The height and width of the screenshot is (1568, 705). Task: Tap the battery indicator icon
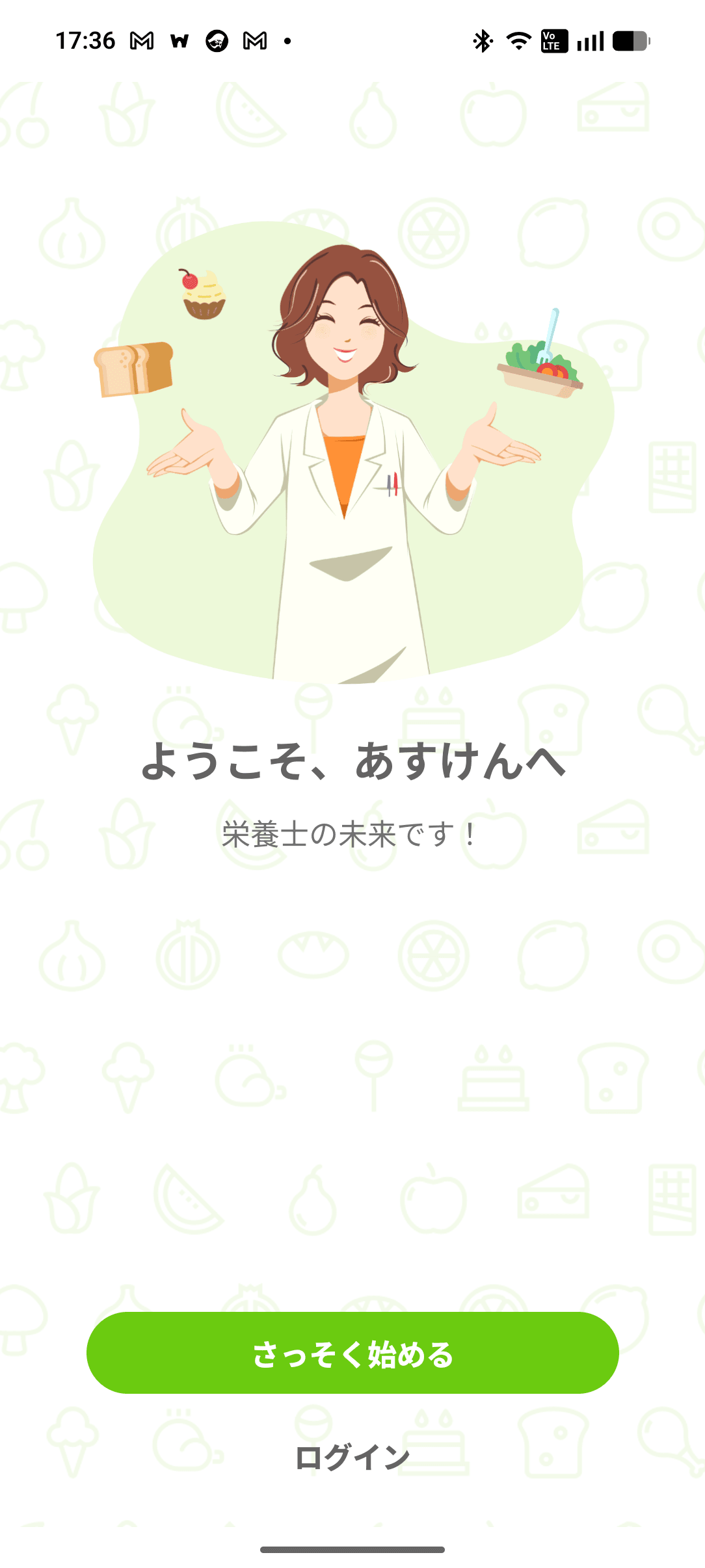[630, 42]
